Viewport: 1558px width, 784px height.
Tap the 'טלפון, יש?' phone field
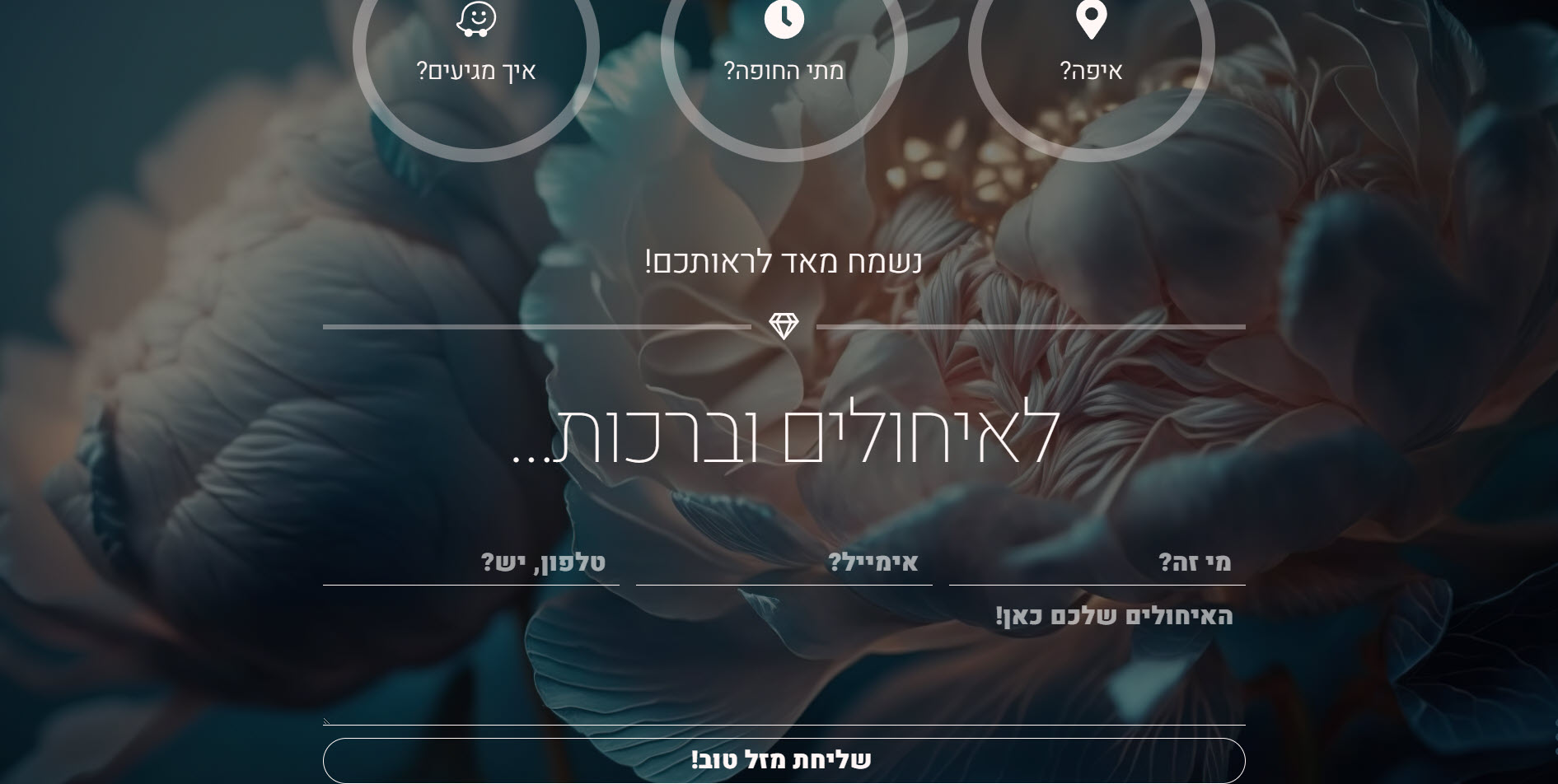click(470, 563)
